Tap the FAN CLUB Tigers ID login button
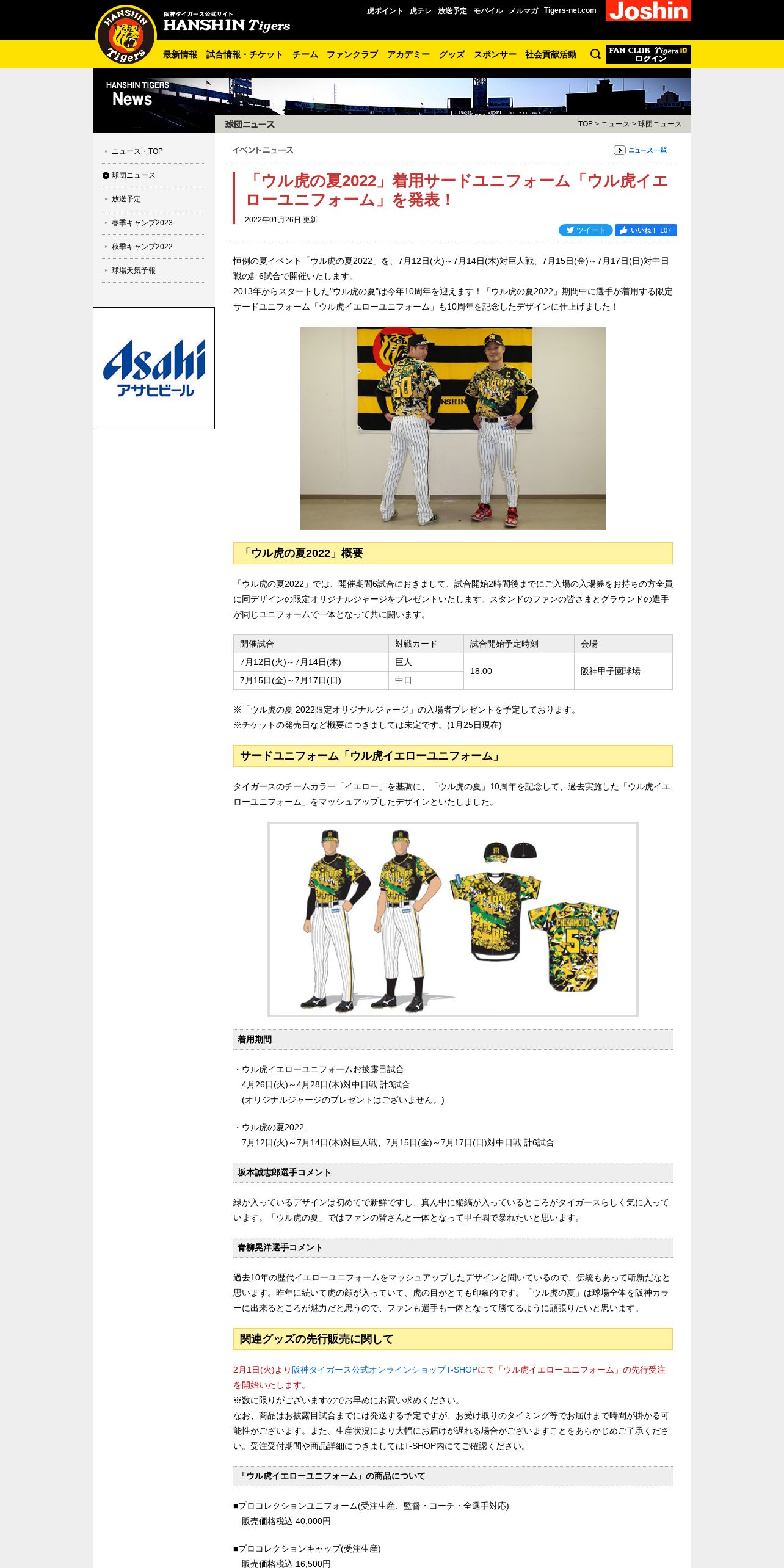This screenshot has width=784, height=1568. 648,54
